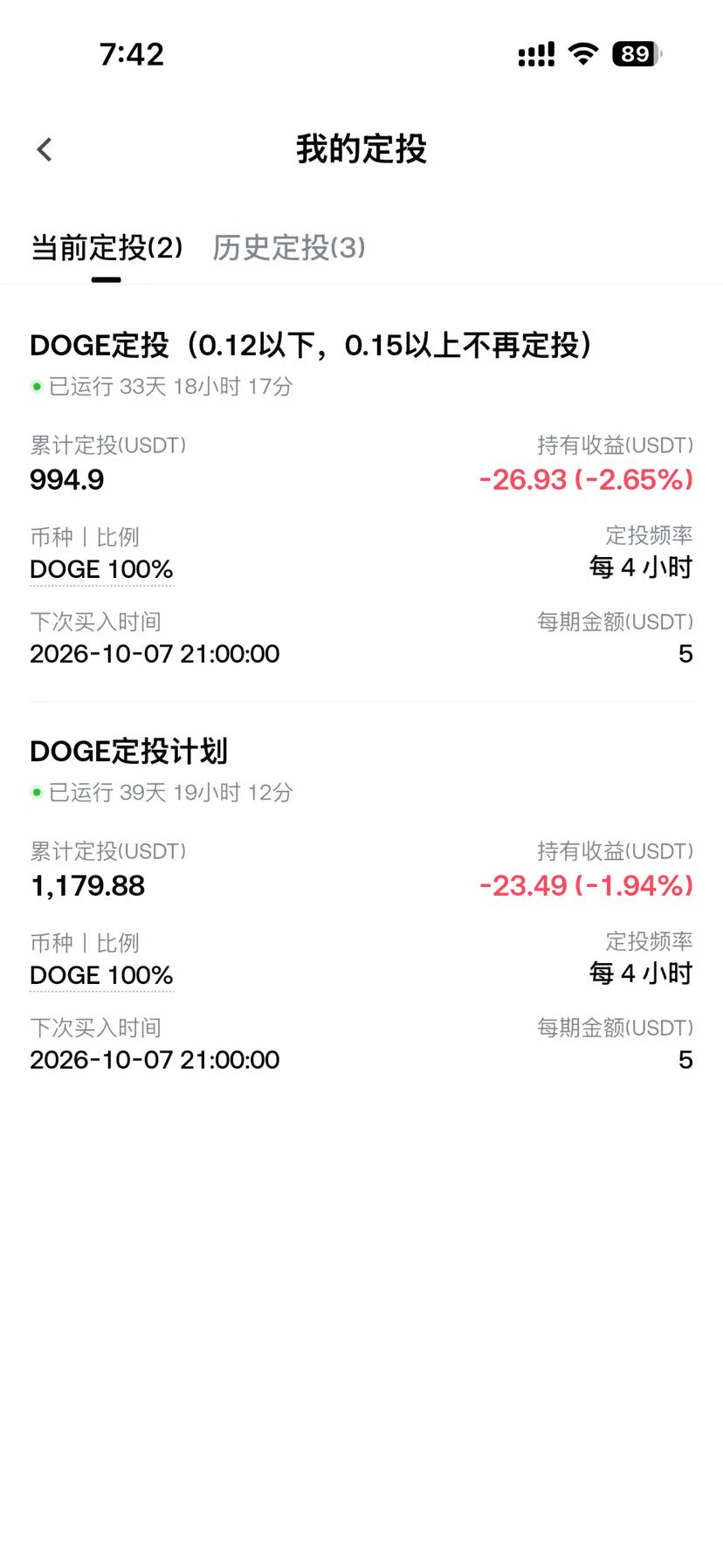
Task: Tap underlined DOGE 100% under DOGE定投计划
Action: coord(101,975)
